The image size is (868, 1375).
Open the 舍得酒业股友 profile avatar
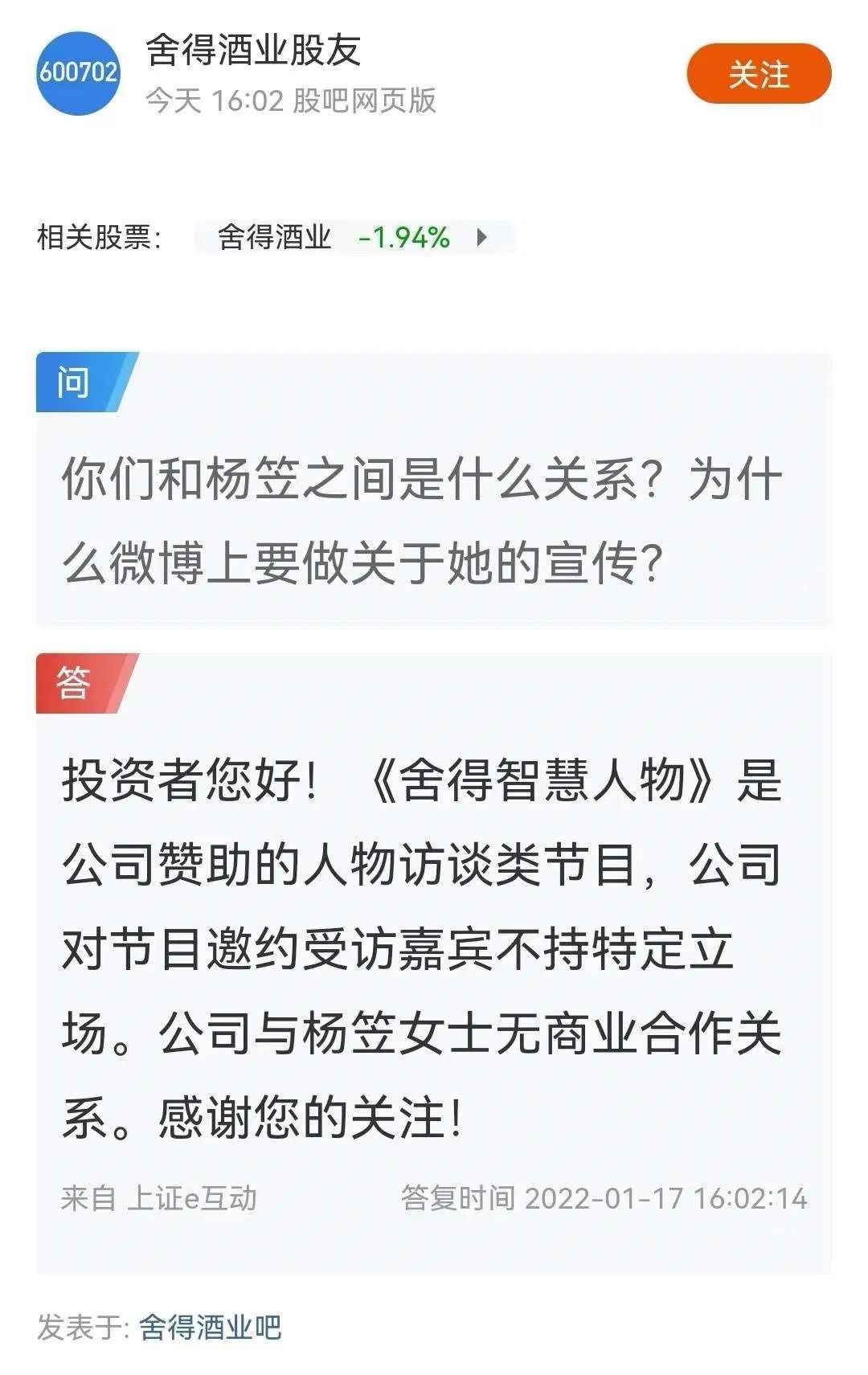[78, 73]
